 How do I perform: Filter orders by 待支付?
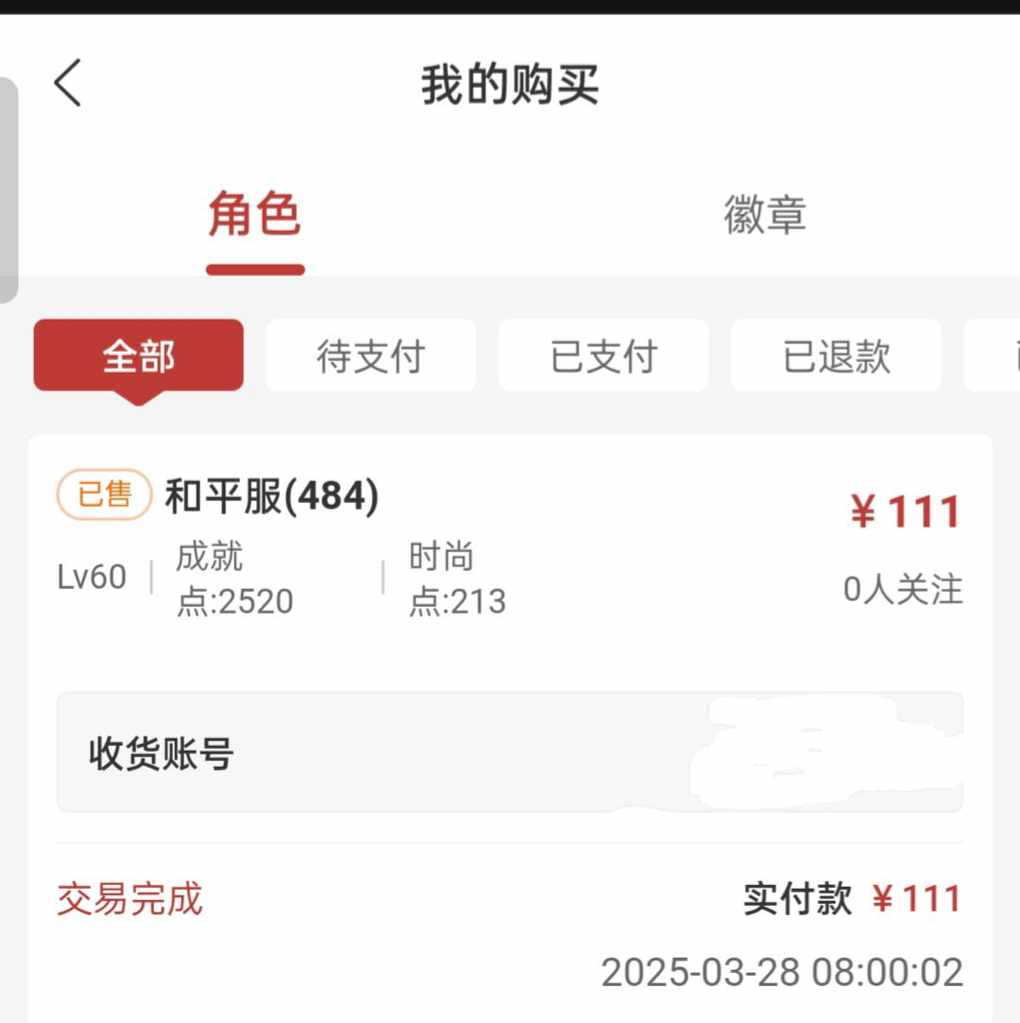click(x=370, y=356)
